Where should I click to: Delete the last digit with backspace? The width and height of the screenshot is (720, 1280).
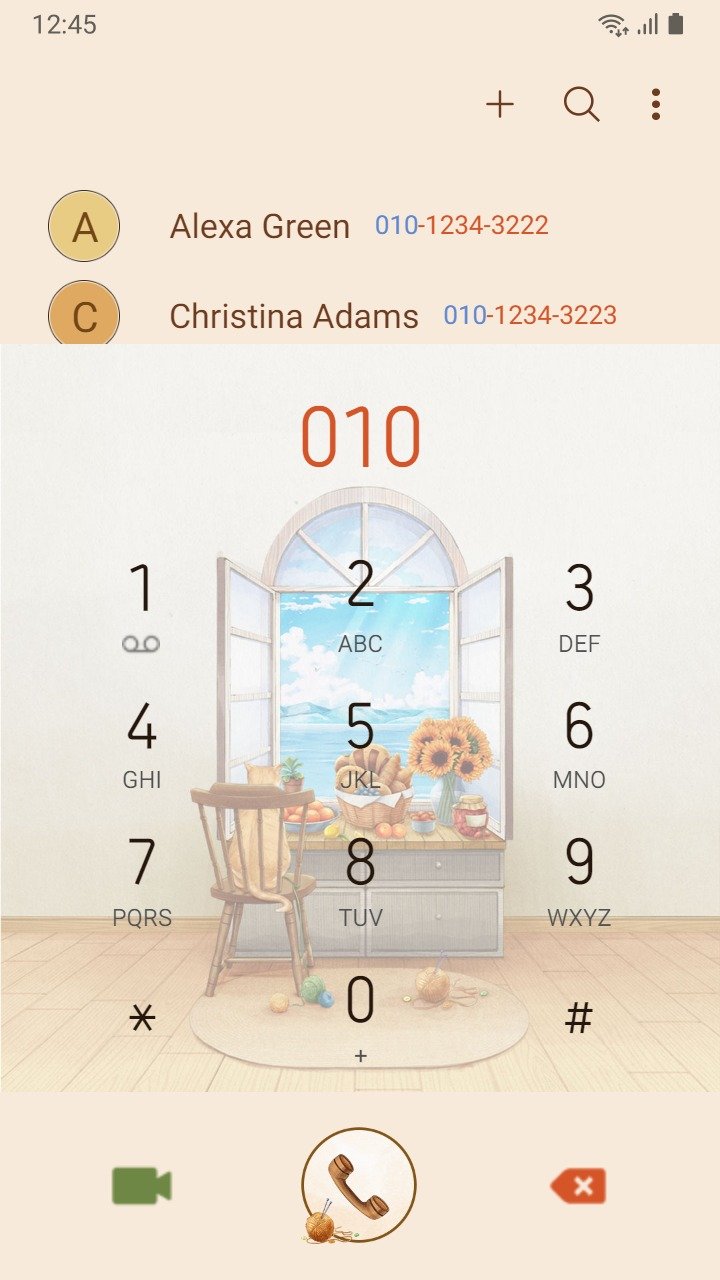coord(578,1187)
